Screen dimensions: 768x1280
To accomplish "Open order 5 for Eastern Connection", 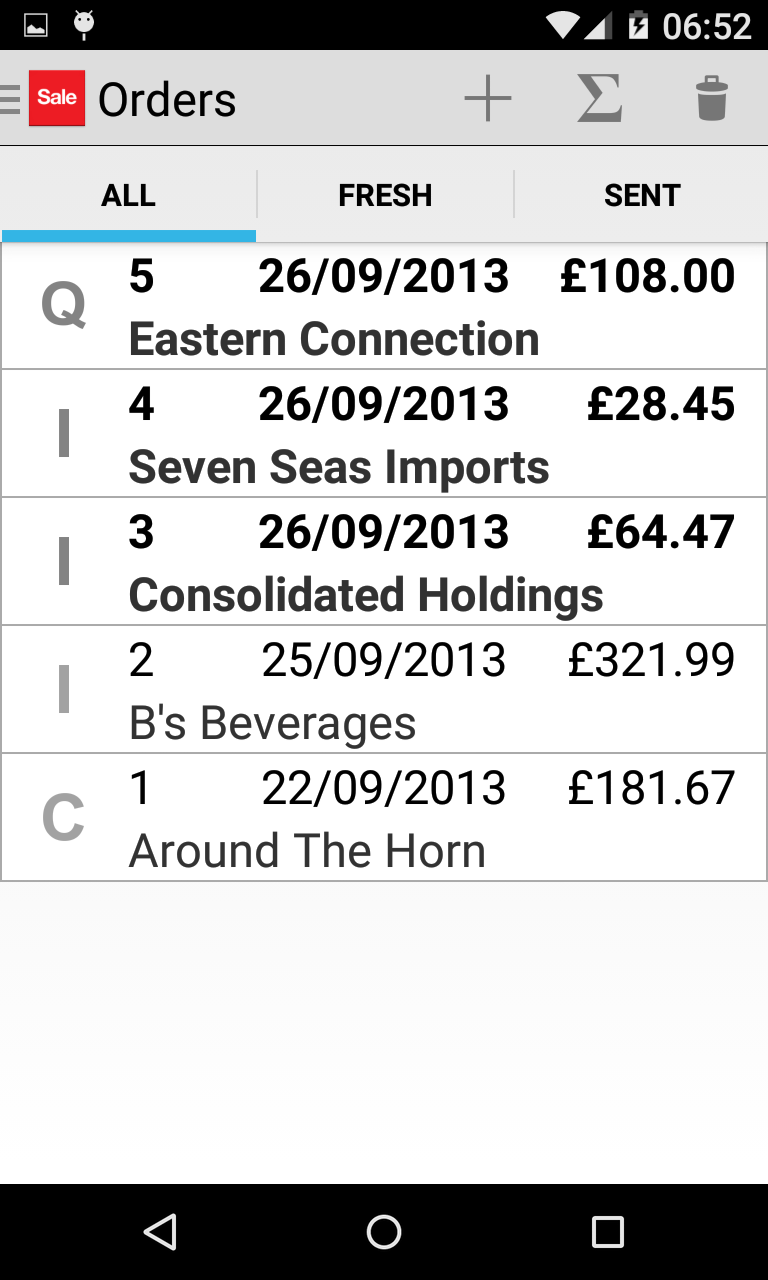I will click(x=384, y=306).
